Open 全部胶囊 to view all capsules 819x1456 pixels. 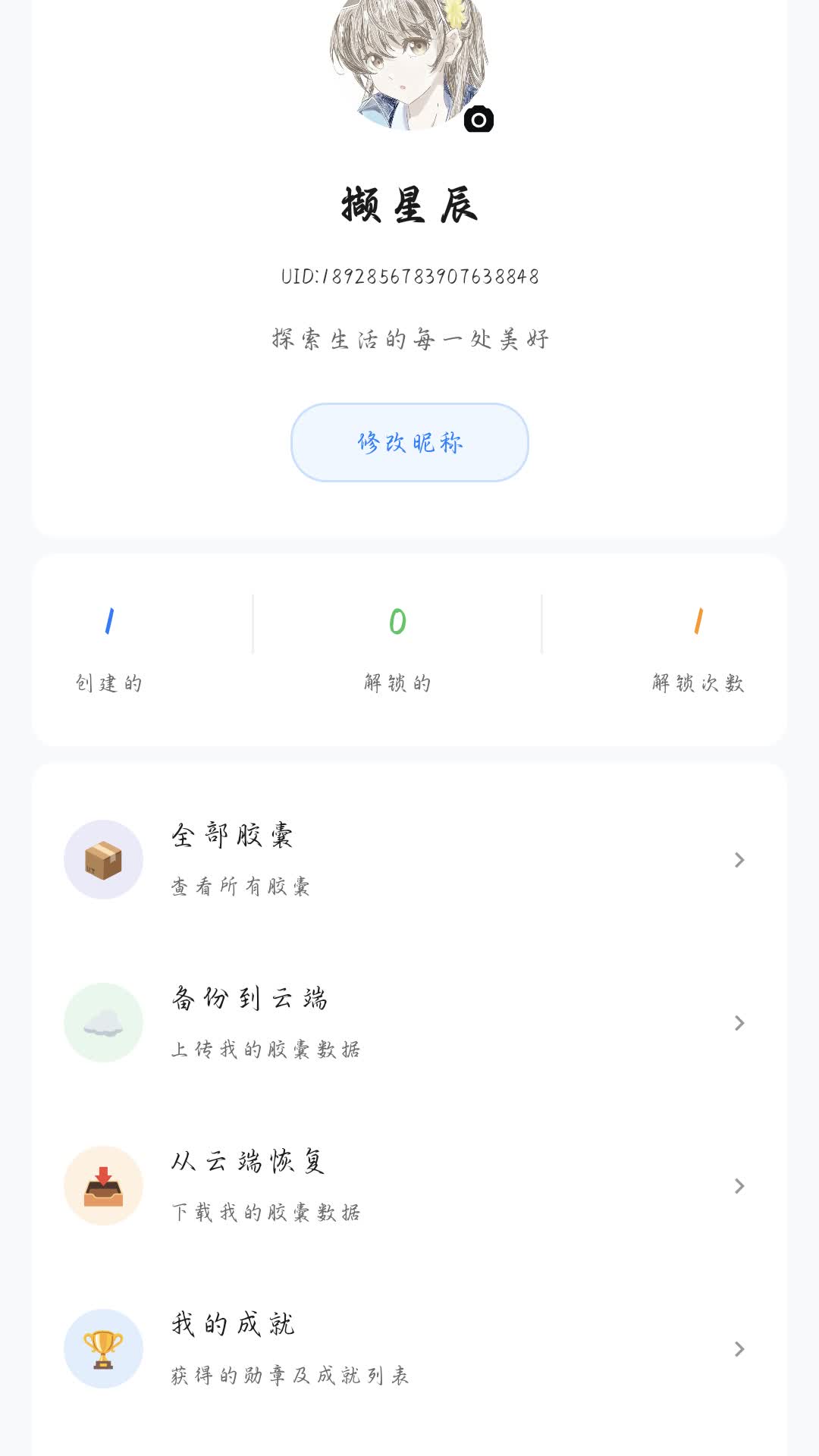409,858
